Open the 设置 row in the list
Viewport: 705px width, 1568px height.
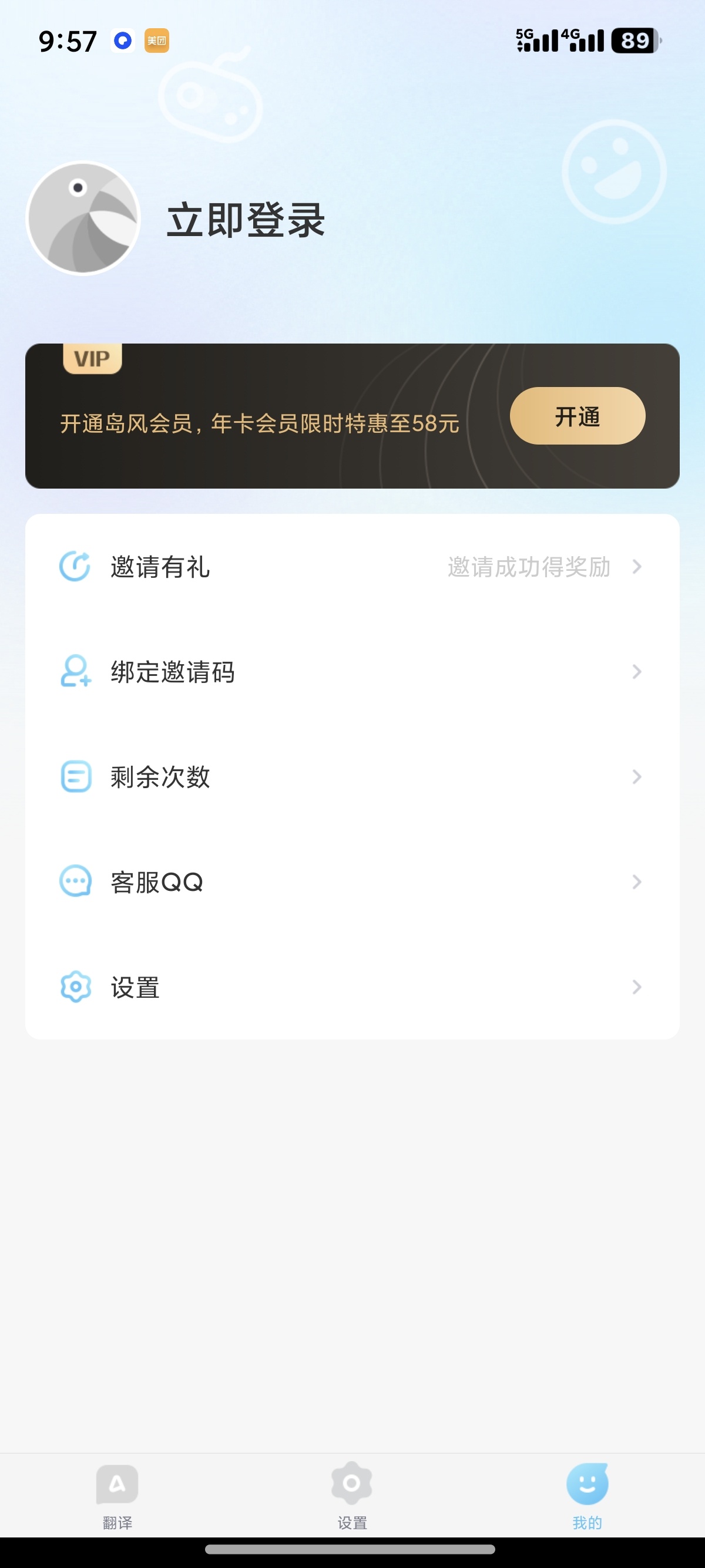pyautogui.click(x=352, y=987)
